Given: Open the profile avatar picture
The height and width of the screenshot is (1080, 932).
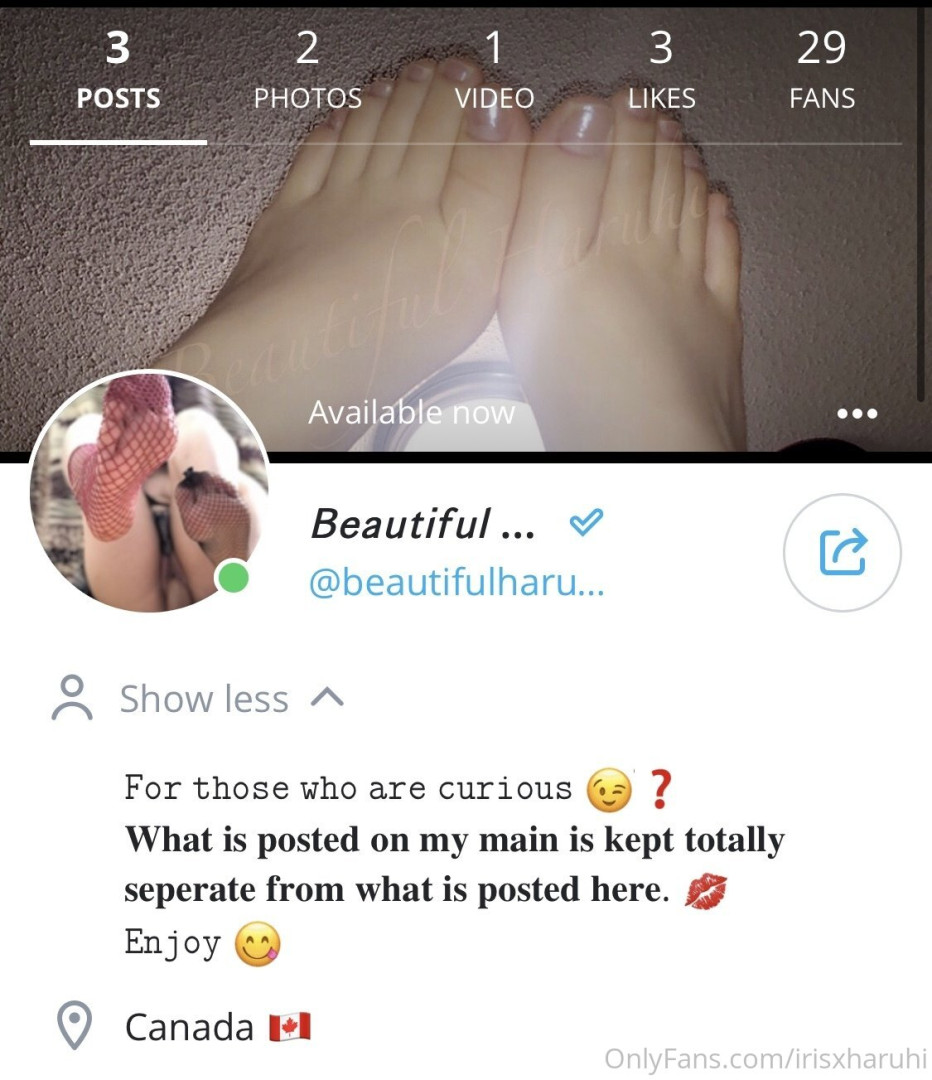Looking at the screenshot, I should pos(150,492).
